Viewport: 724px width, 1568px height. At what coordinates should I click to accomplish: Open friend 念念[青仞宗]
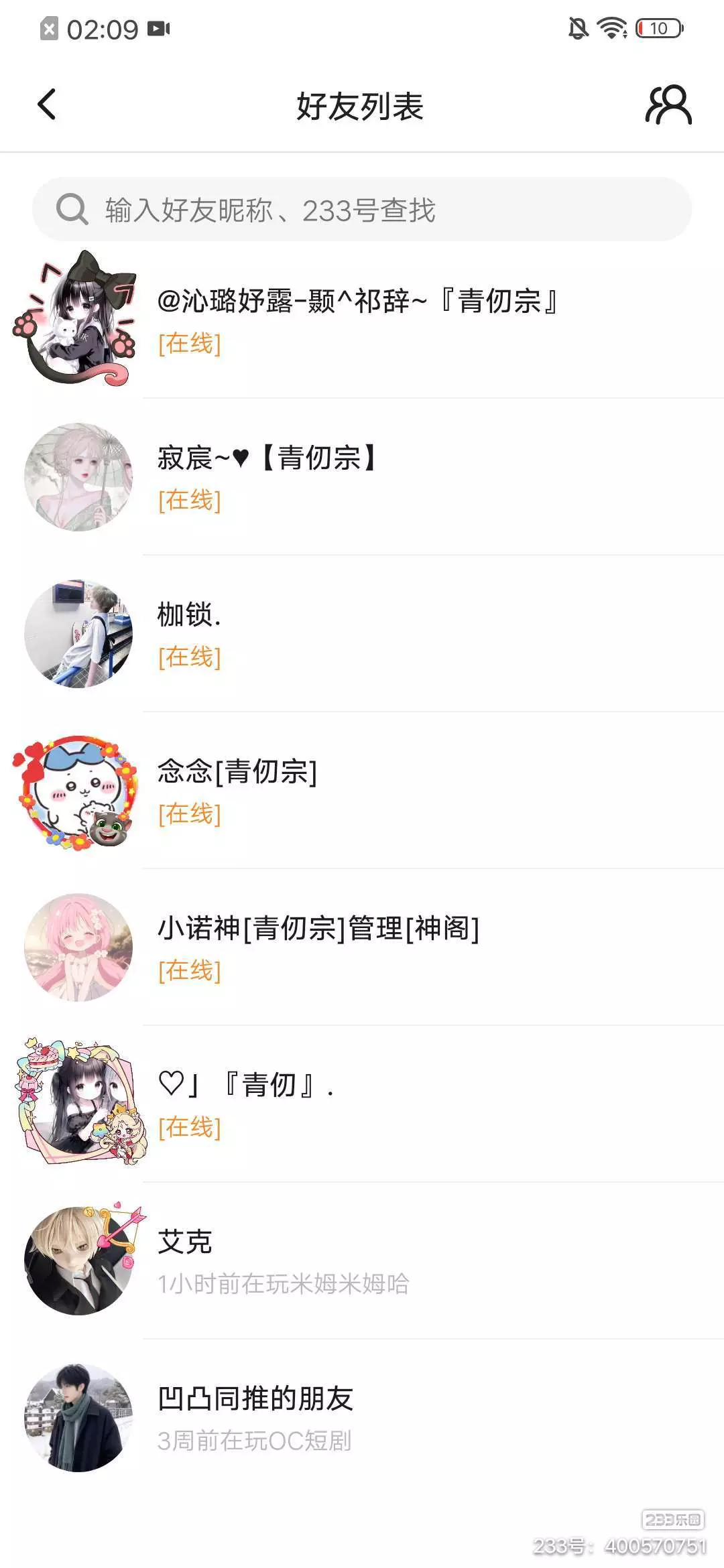(x=362, y=791)
